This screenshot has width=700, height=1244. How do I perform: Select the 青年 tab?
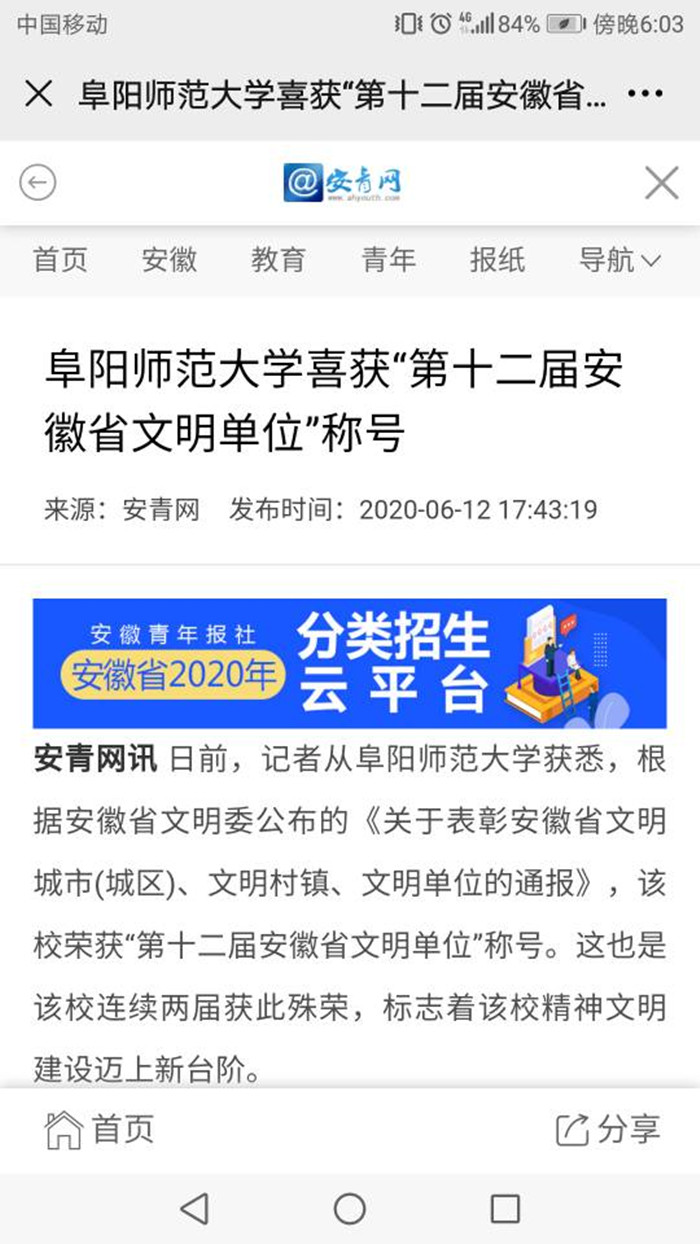388,260
